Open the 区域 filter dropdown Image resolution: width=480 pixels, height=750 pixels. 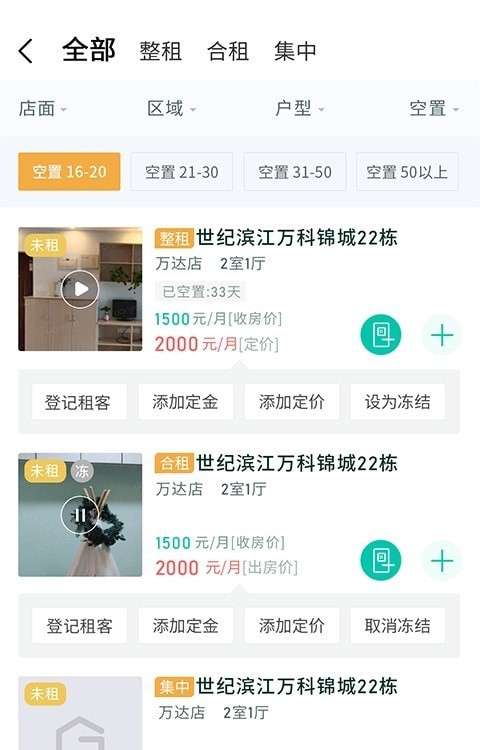tap(171, 109)
